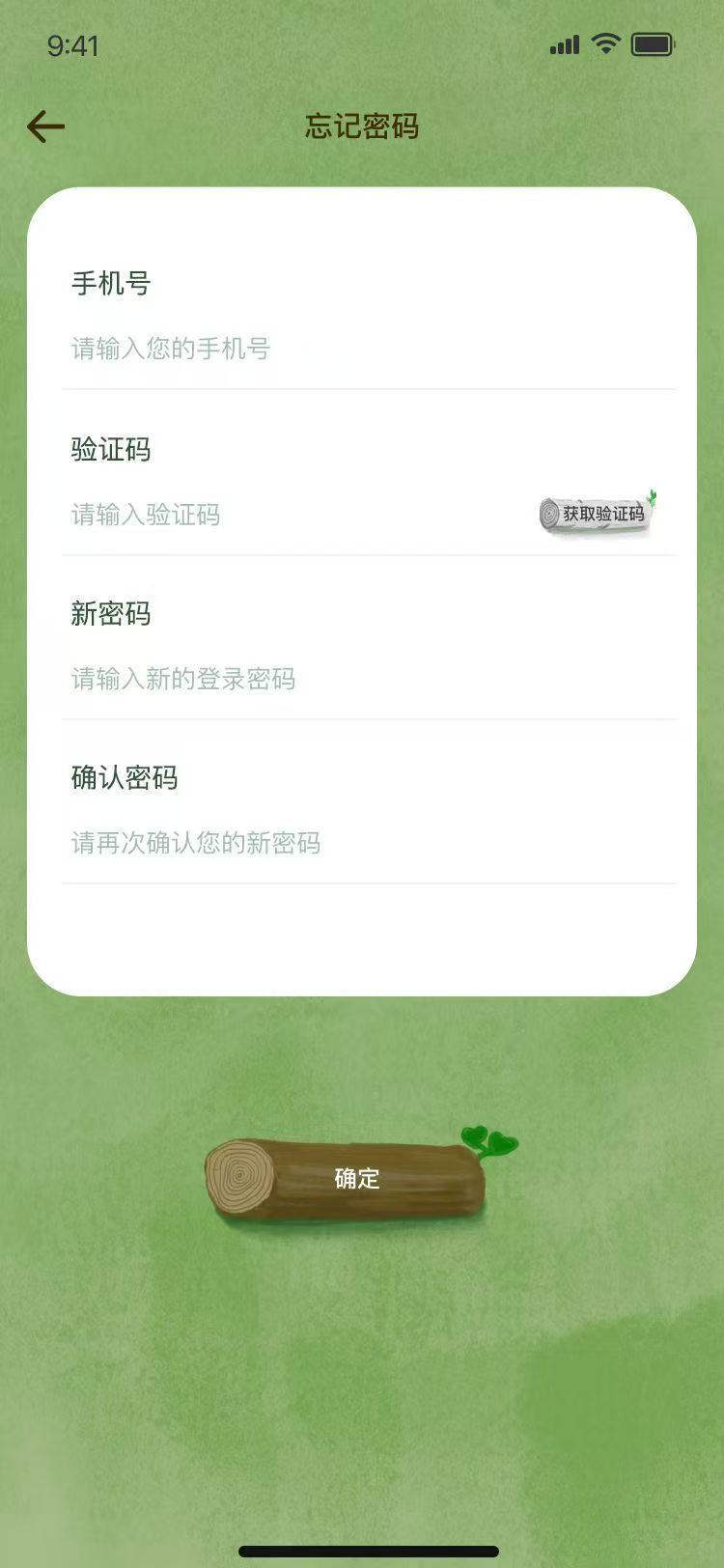Tap the phone number input field

(x=290, y=349)
